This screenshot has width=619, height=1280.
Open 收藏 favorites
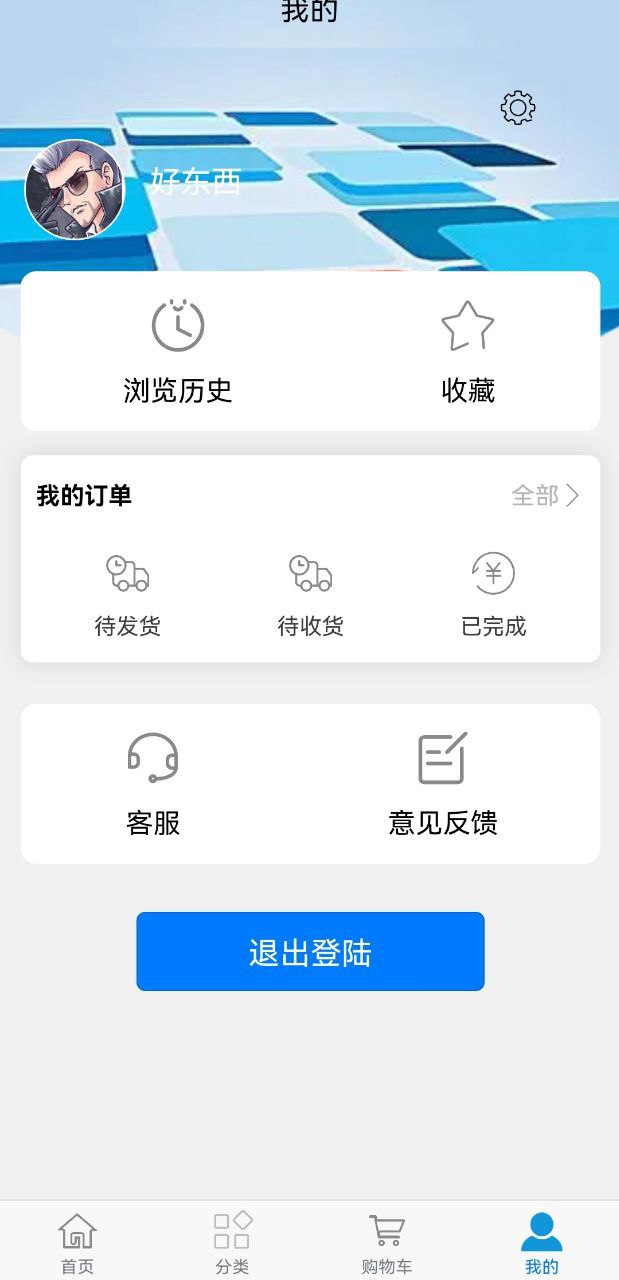(x=468, y=351)
